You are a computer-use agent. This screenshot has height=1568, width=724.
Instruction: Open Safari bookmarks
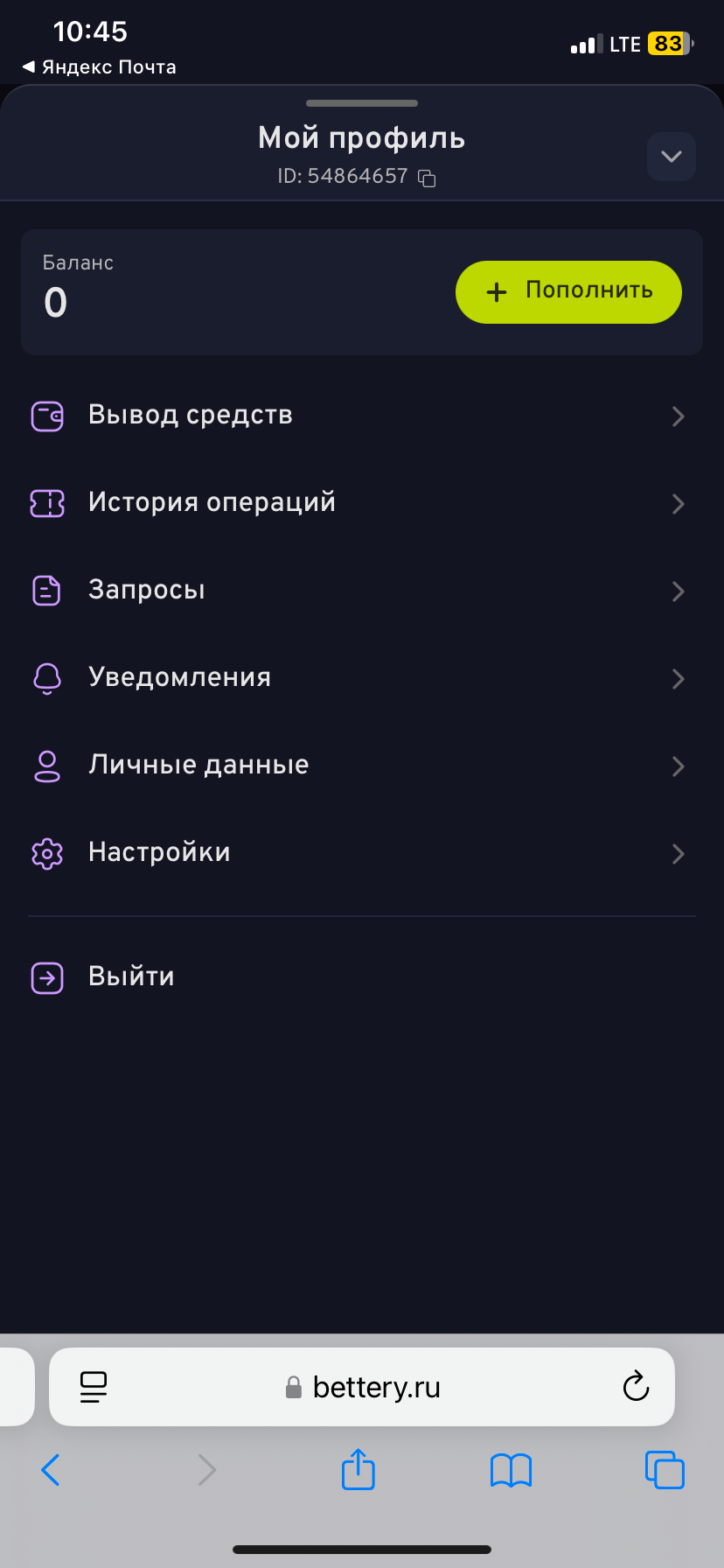point(511,1470)
